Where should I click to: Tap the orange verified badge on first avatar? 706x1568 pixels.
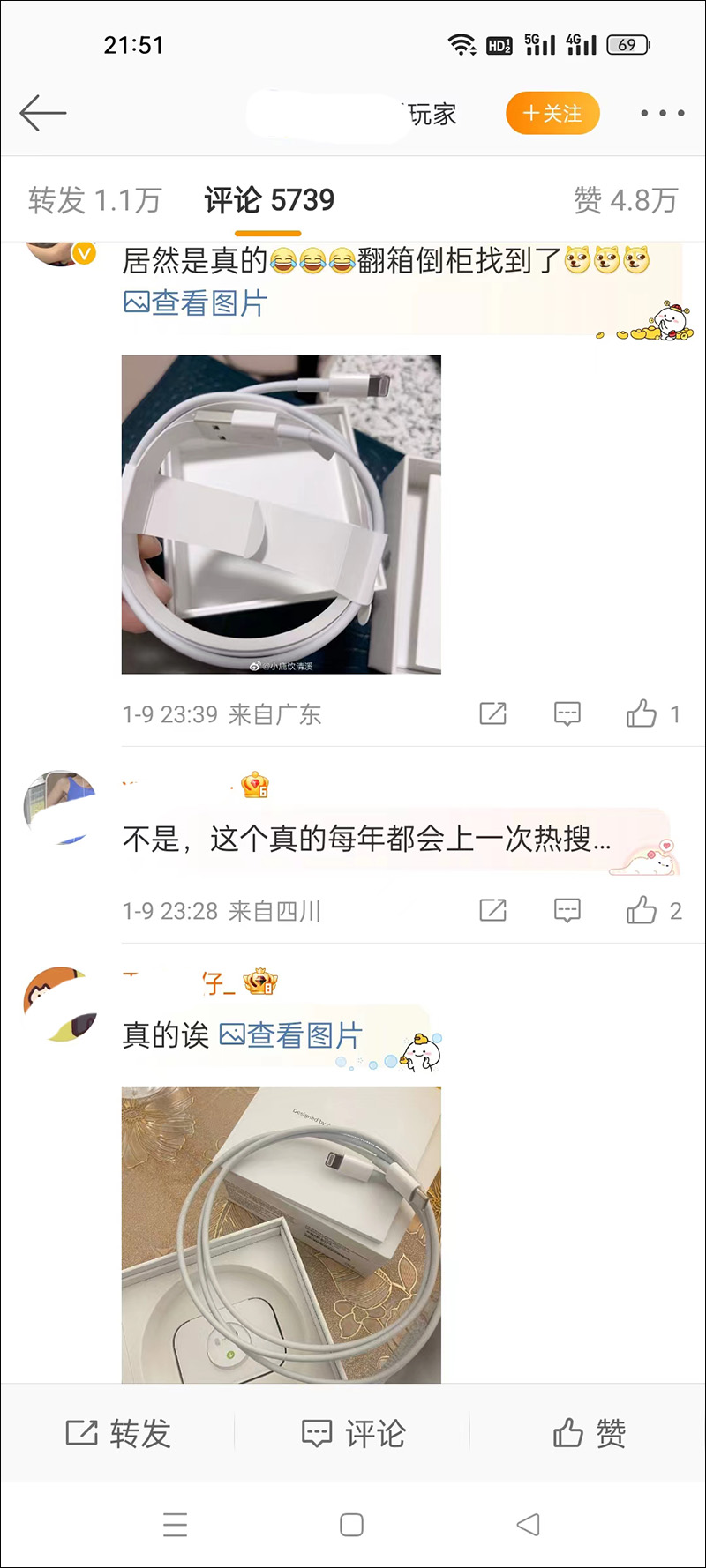(x=83, y=252)
